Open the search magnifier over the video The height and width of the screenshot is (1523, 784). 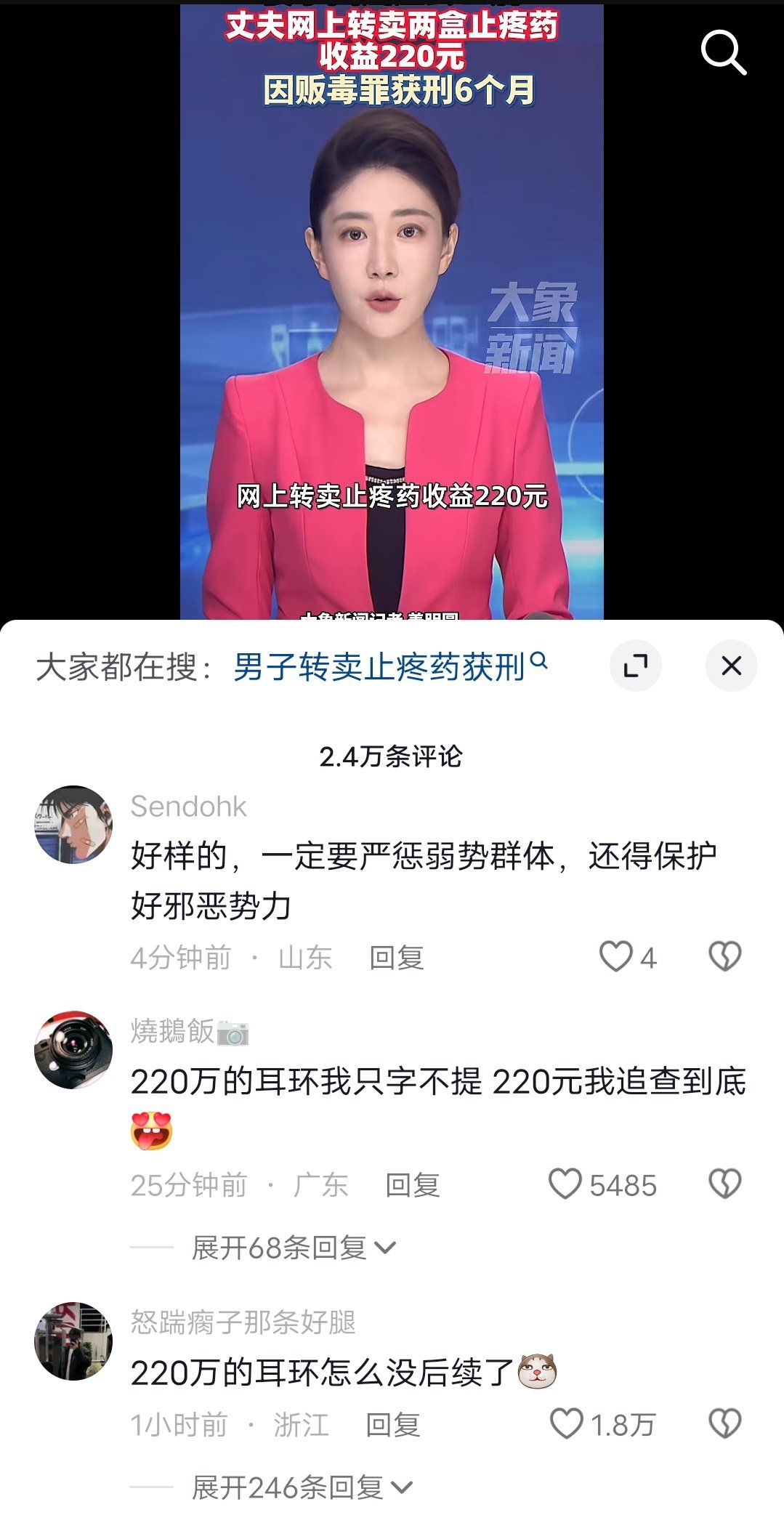[723, 53]
